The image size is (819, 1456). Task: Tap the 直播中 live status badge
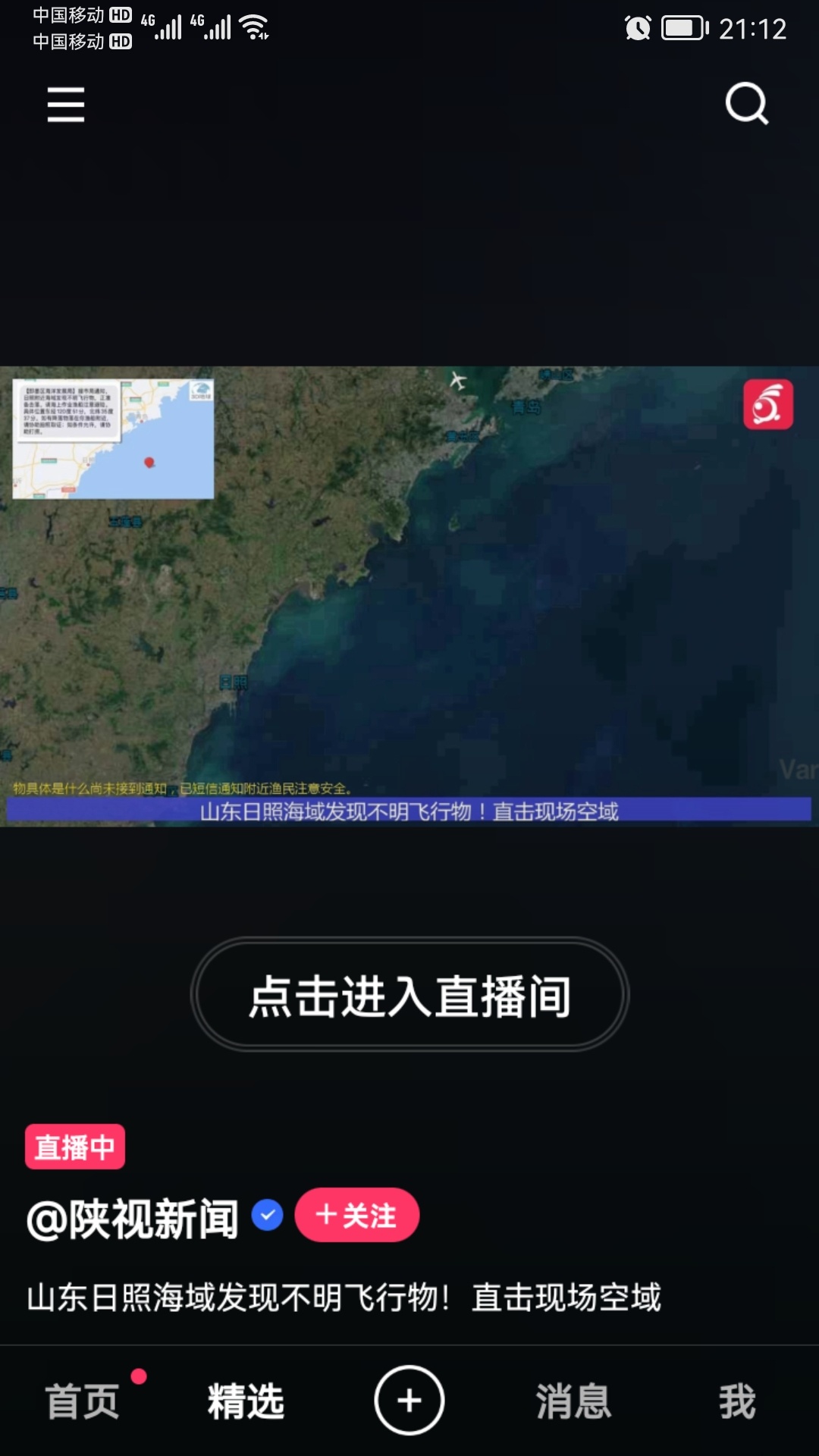click(x=75, y=1147)
